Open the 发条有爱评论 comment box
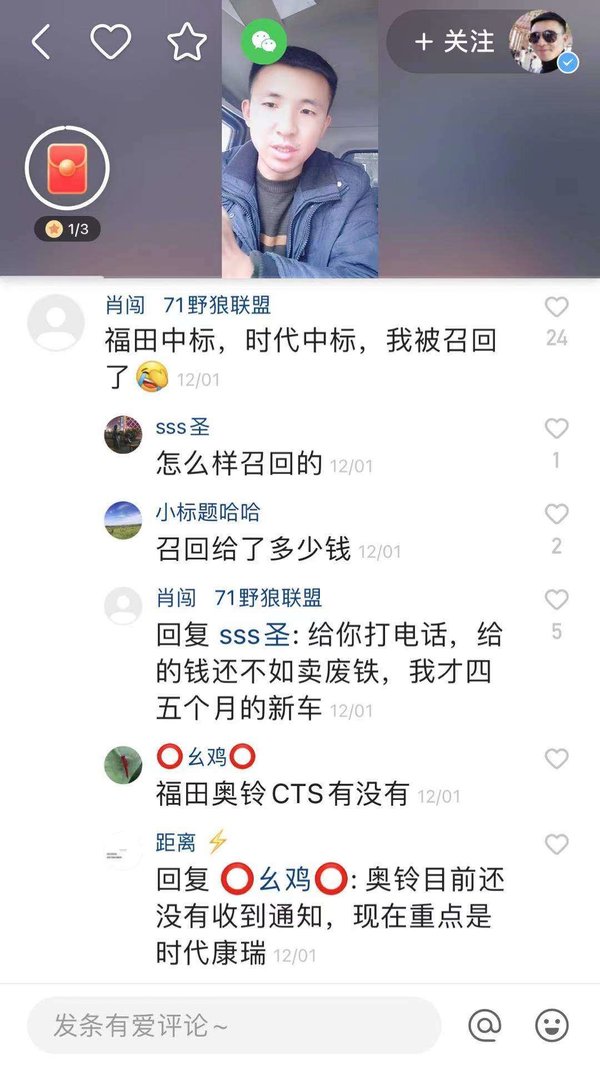 tap(233, 1025)
